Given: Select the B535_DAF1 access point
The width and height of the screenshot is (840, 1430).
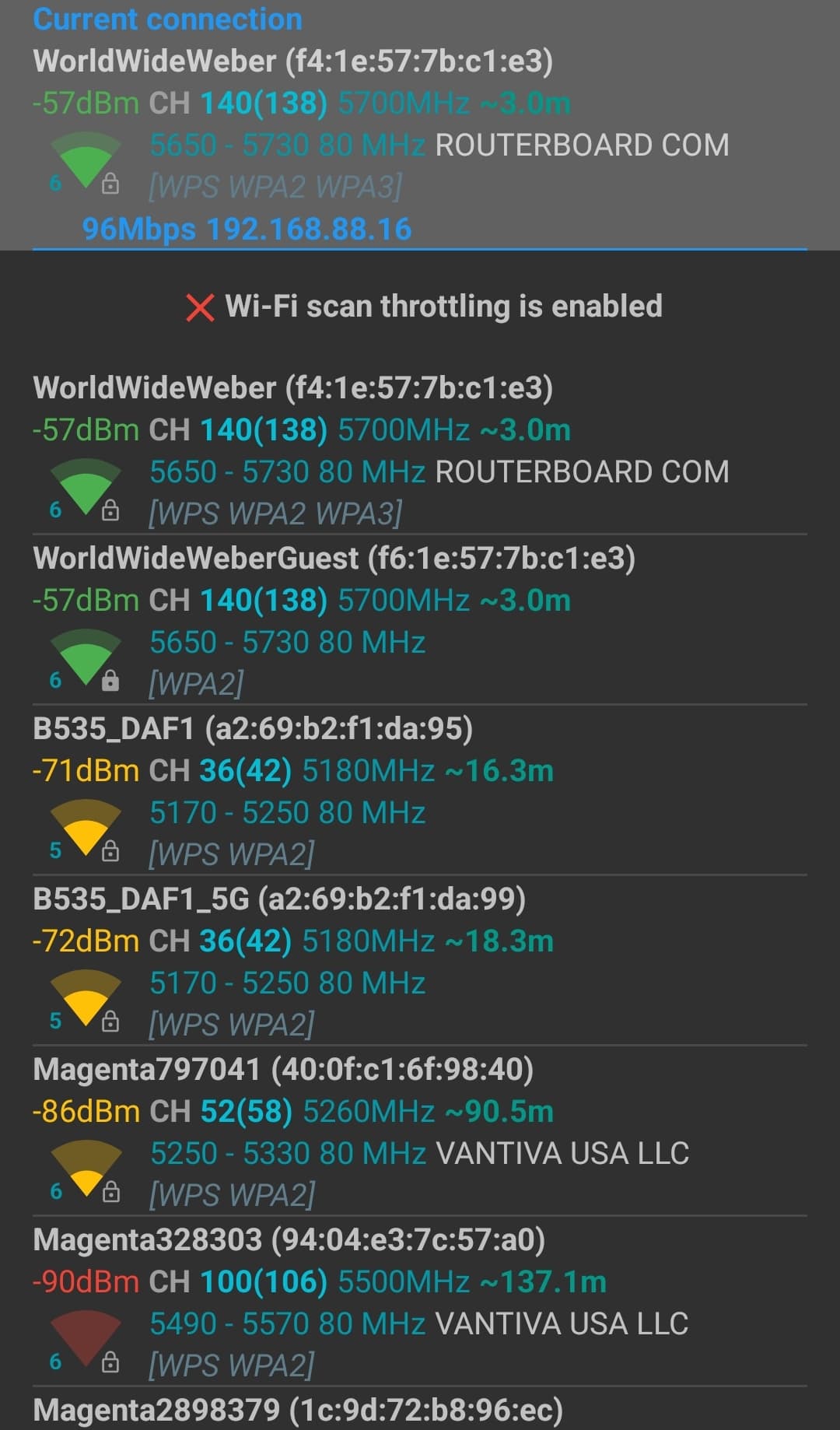Looking at the screenshot, I should 420,790.
